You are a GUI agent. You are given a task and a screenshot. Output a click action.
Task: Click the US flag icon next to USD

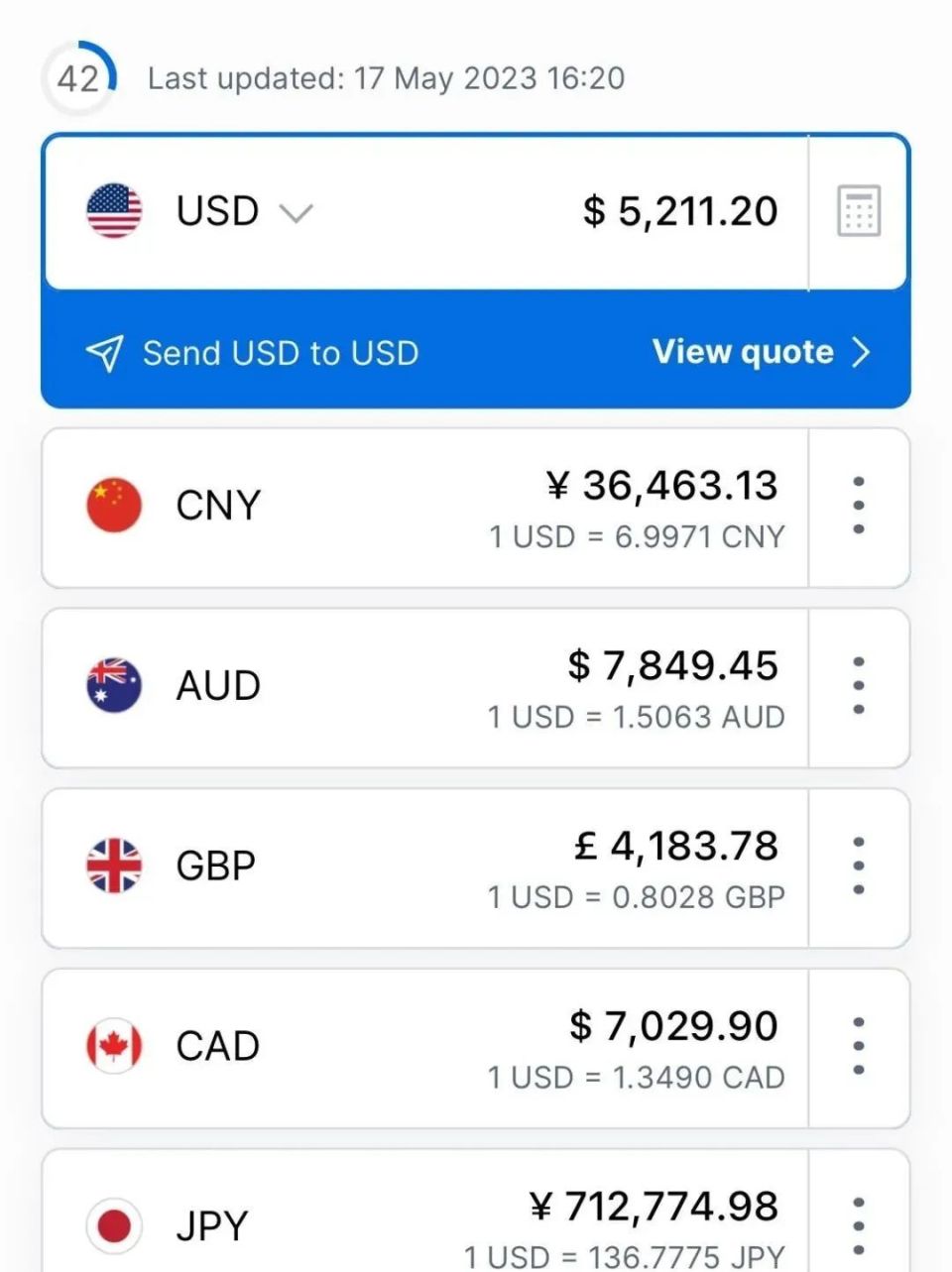[x=114, y=210]
